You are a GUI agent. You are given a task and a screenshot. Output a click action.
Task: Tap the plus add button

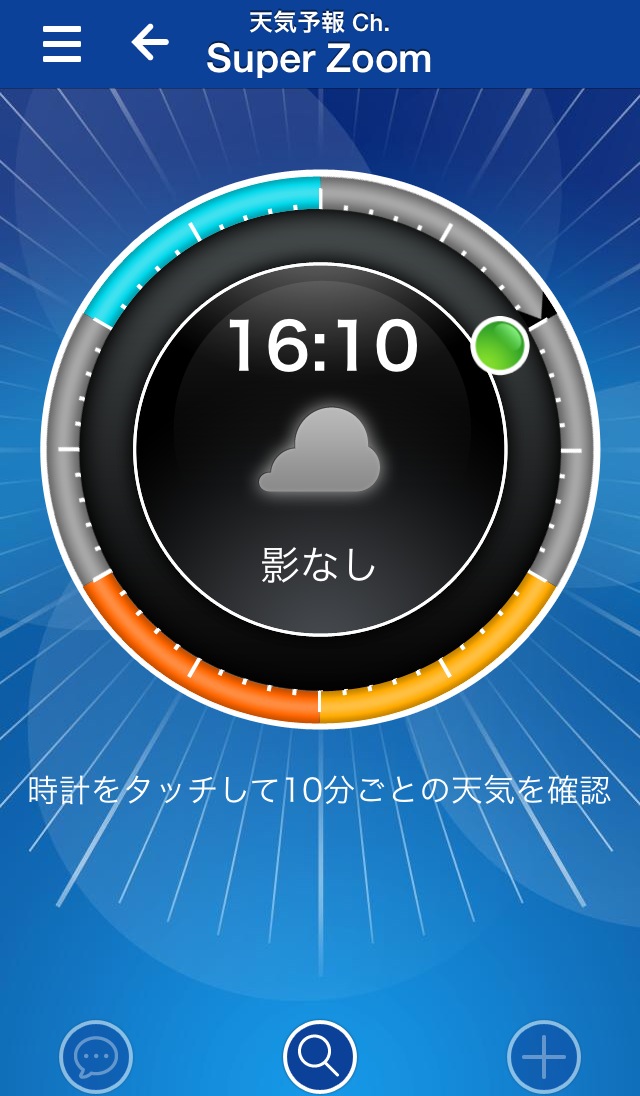543,1057
